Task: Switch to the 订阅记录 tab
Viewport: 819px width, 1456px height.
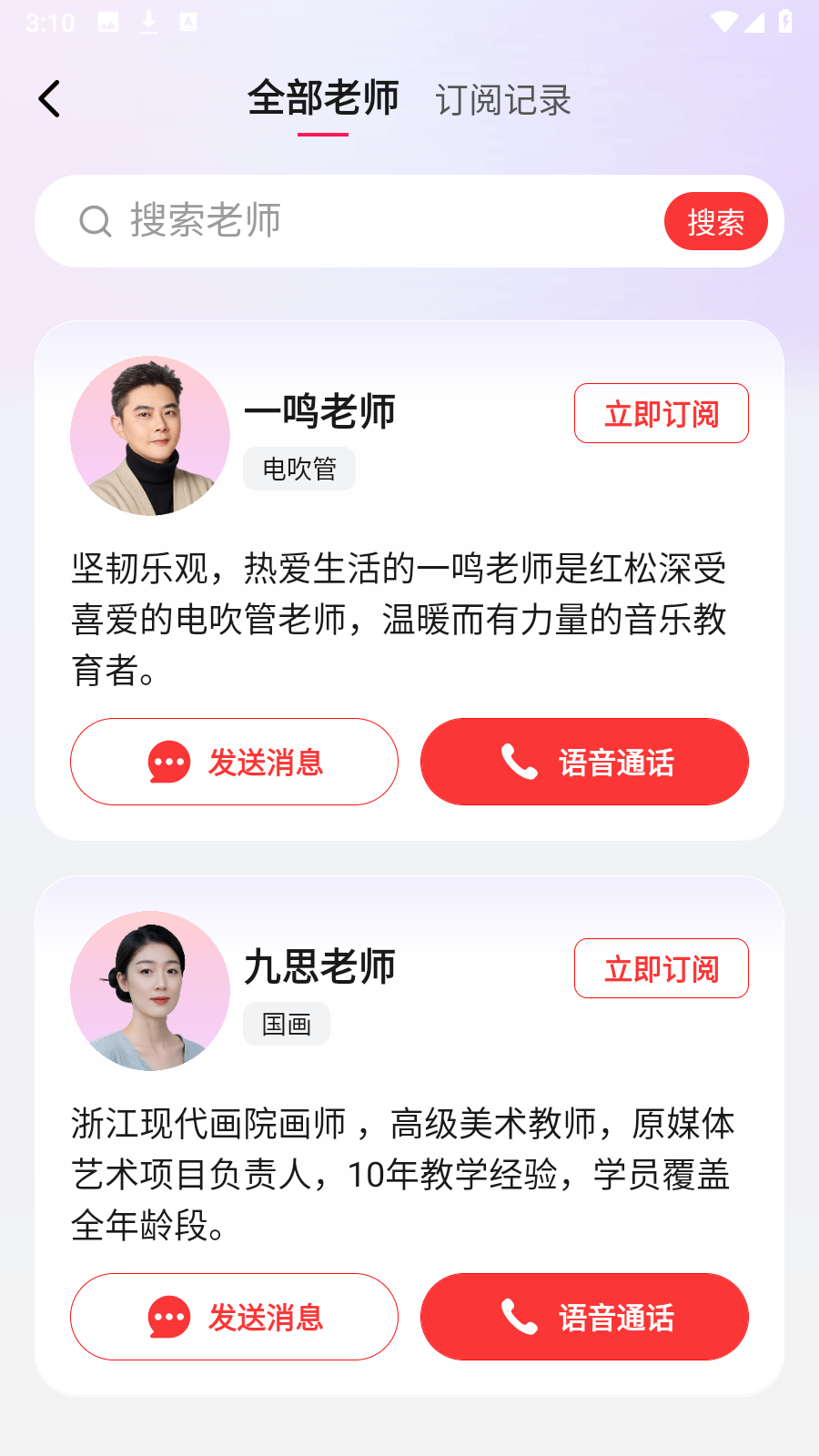Action: tap(503, 100)
